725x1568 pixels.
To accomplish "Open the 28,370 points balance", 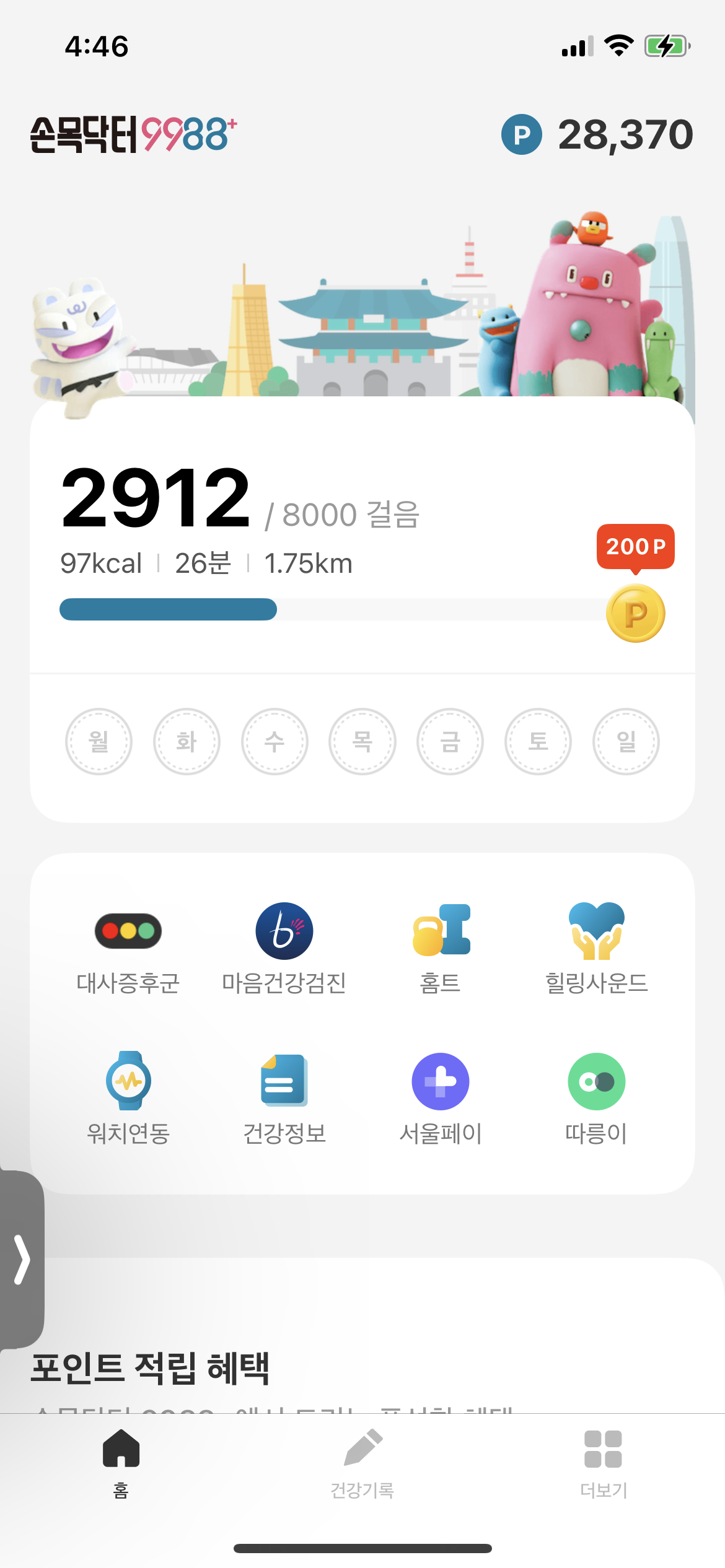I will tap(597, 134).
